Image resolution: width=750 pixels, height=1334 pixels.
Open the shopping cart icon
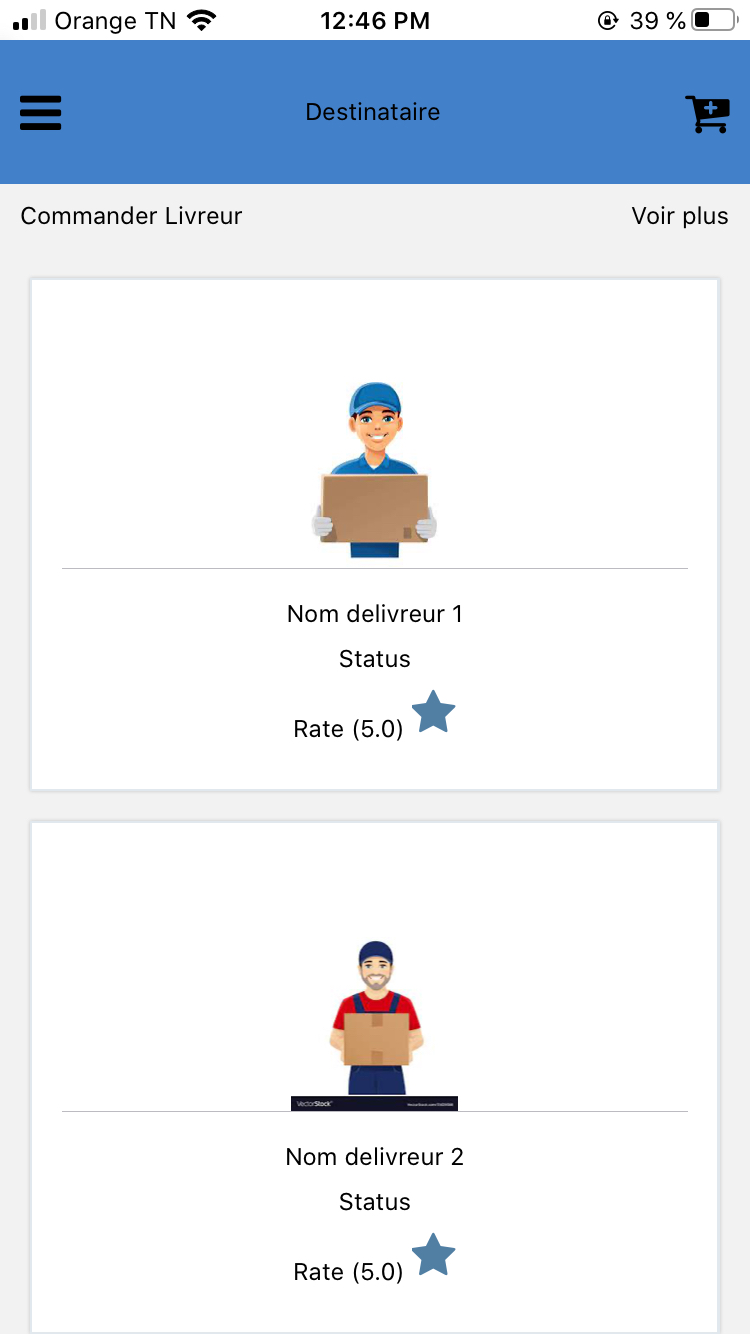pyautogui.click(x=707, y=114)
